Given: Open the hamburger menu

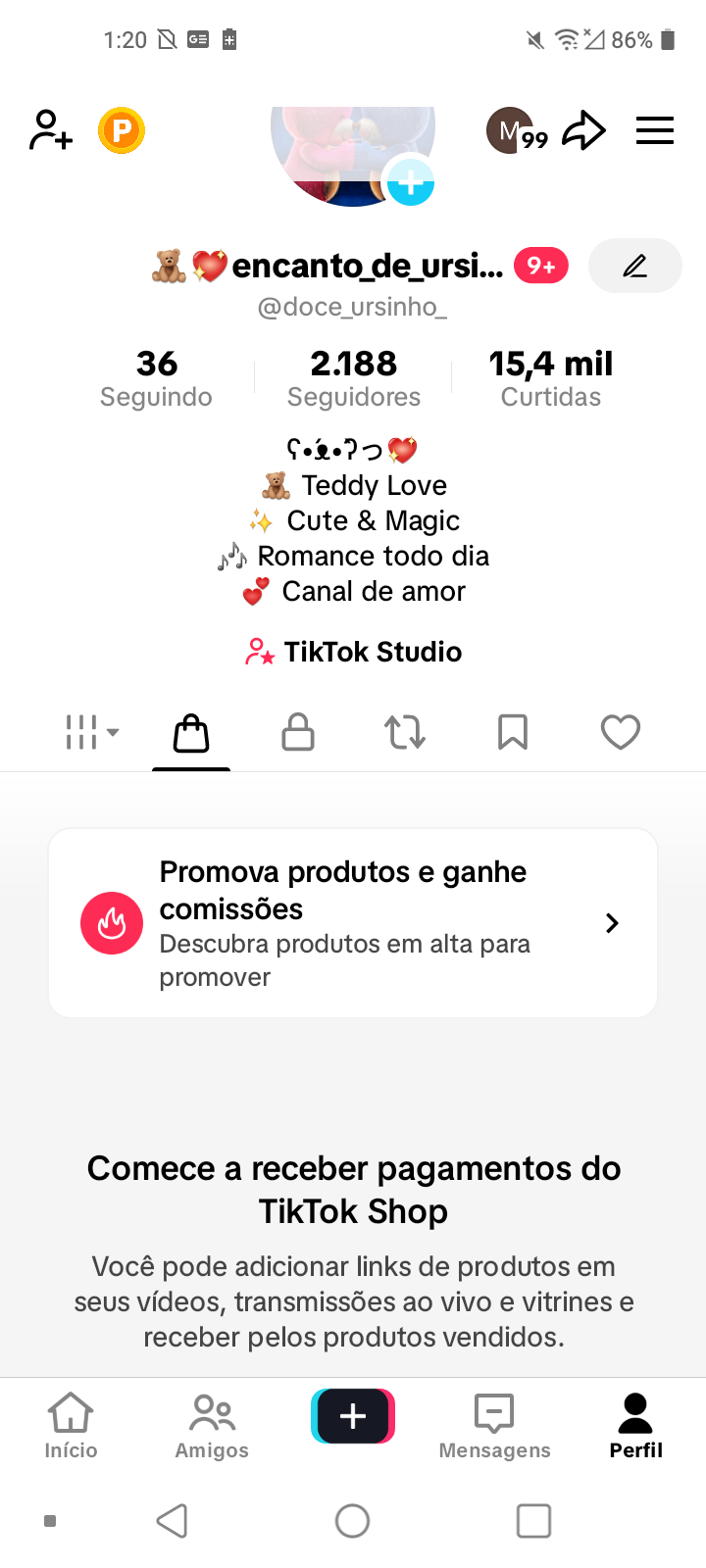Looking at the screenshot, I should (x=654, y=130).
